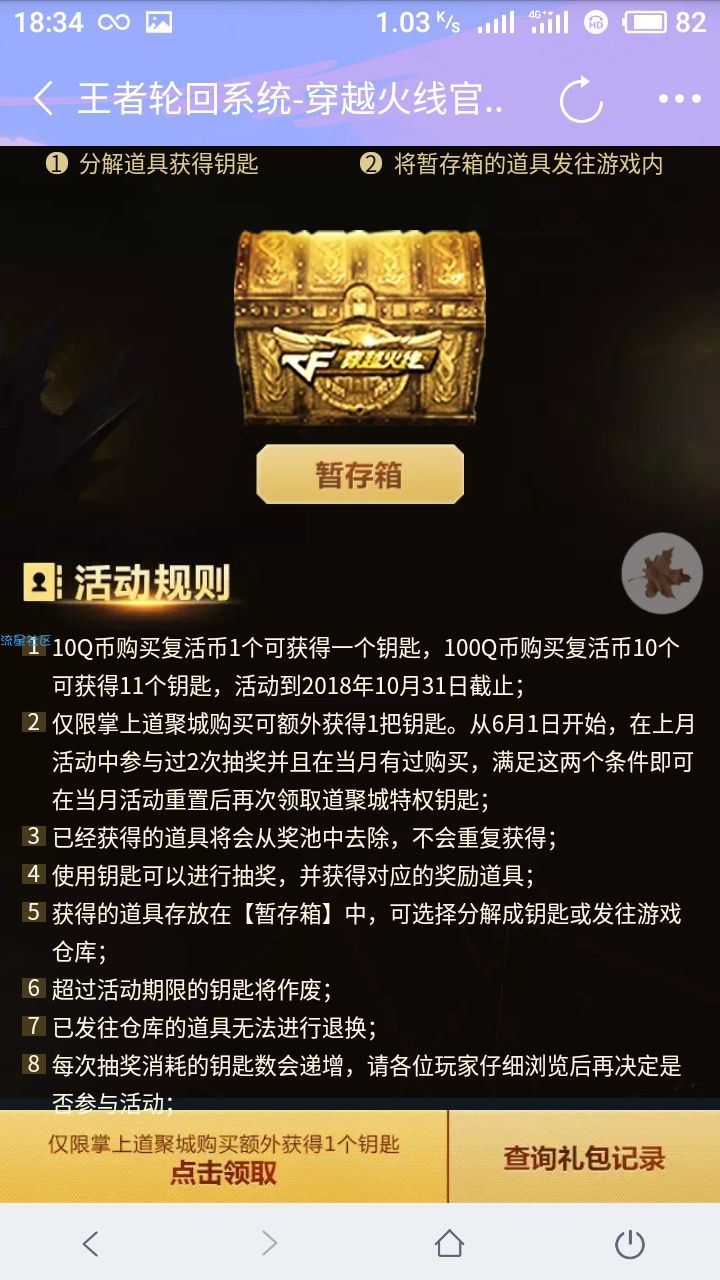Open the three-dot overflow menu
The width and height of the screenshot is (720, 1280).
pyautogui.click(x=679, y=99)
